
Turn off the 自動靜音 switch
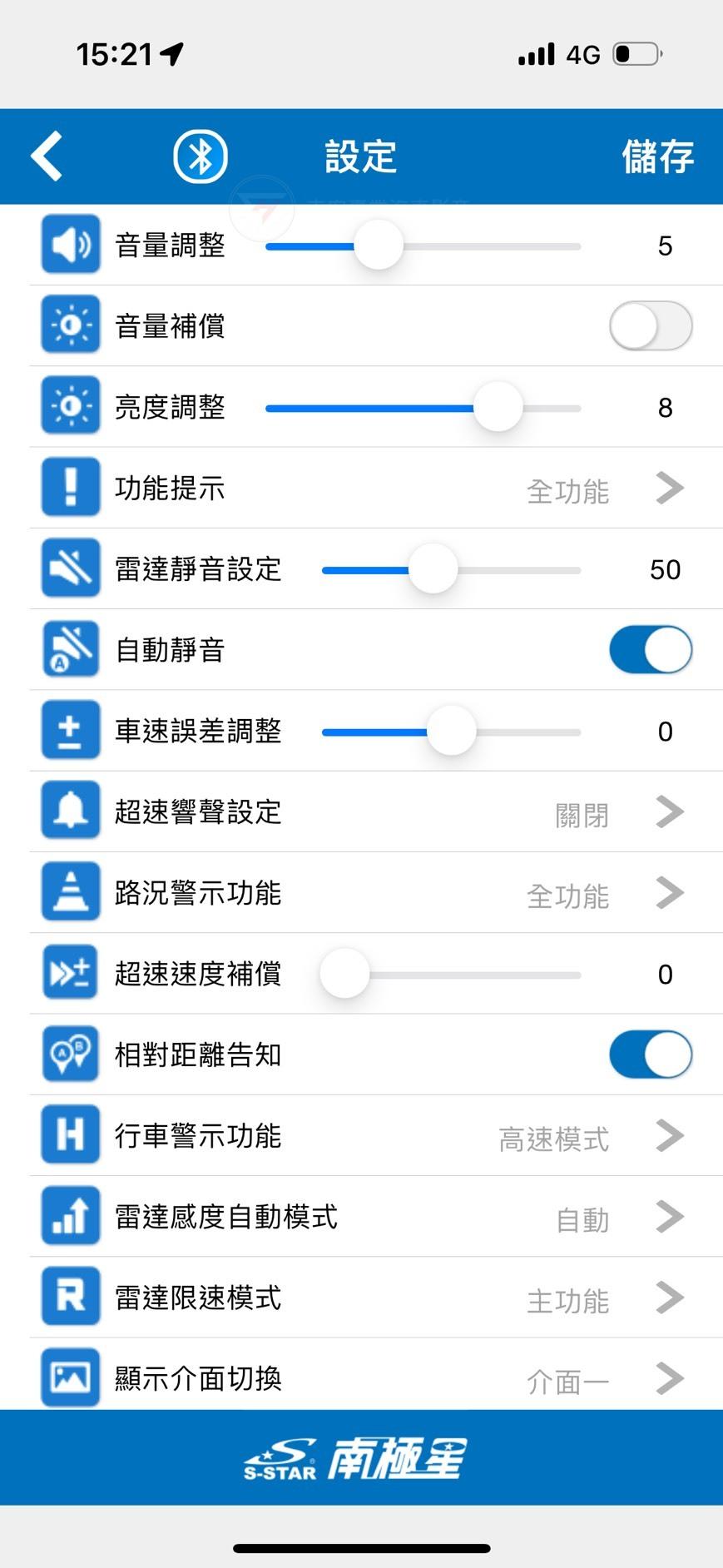650,650
